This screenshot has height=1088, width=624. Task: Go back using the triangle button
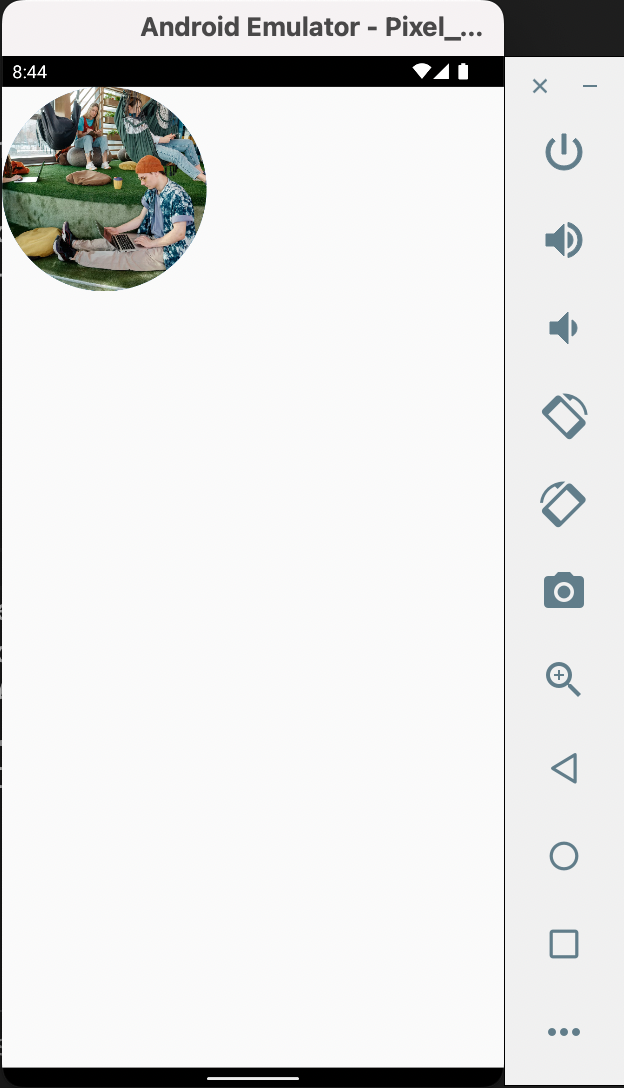(x=564, y=768)
